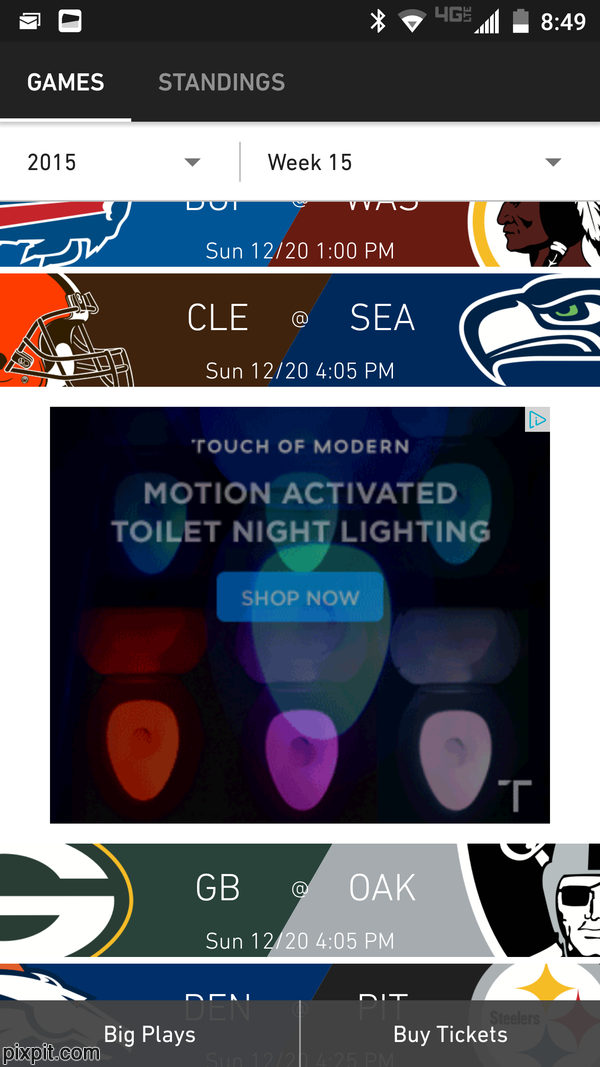
Task: Open the Week 15 dropdown
Action: (x=414, y=162)
